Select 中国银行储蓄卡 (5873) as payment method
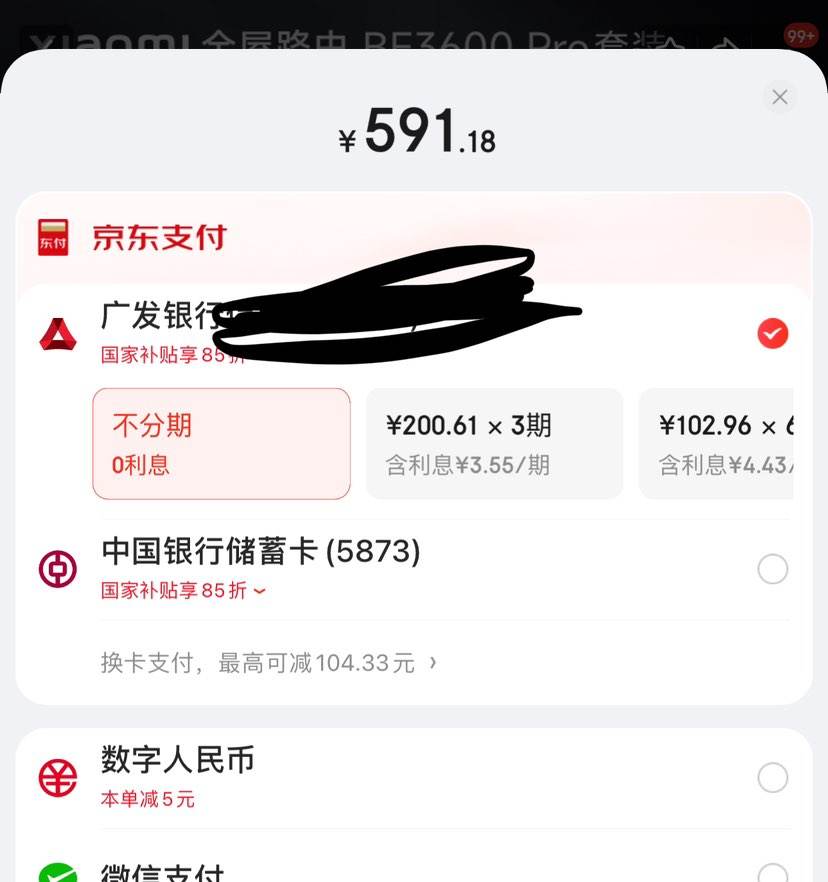 [x=772, y=569]
